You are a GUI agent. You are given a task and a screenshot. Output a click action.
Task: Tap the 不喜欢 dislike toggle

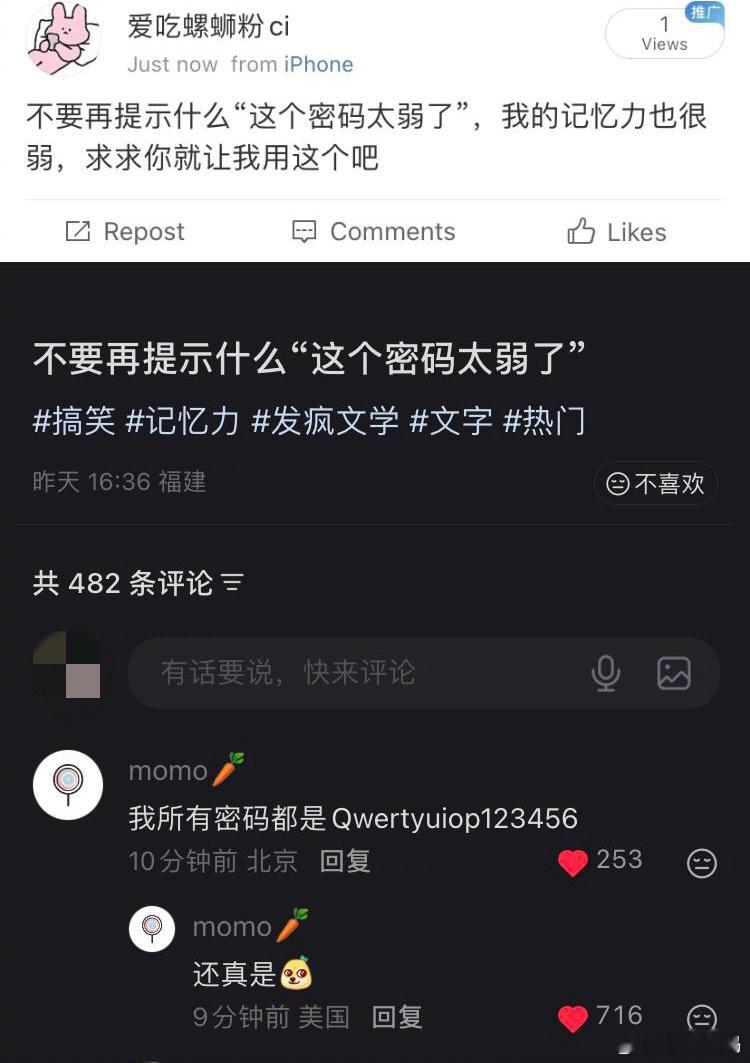[x=655, y=483]
